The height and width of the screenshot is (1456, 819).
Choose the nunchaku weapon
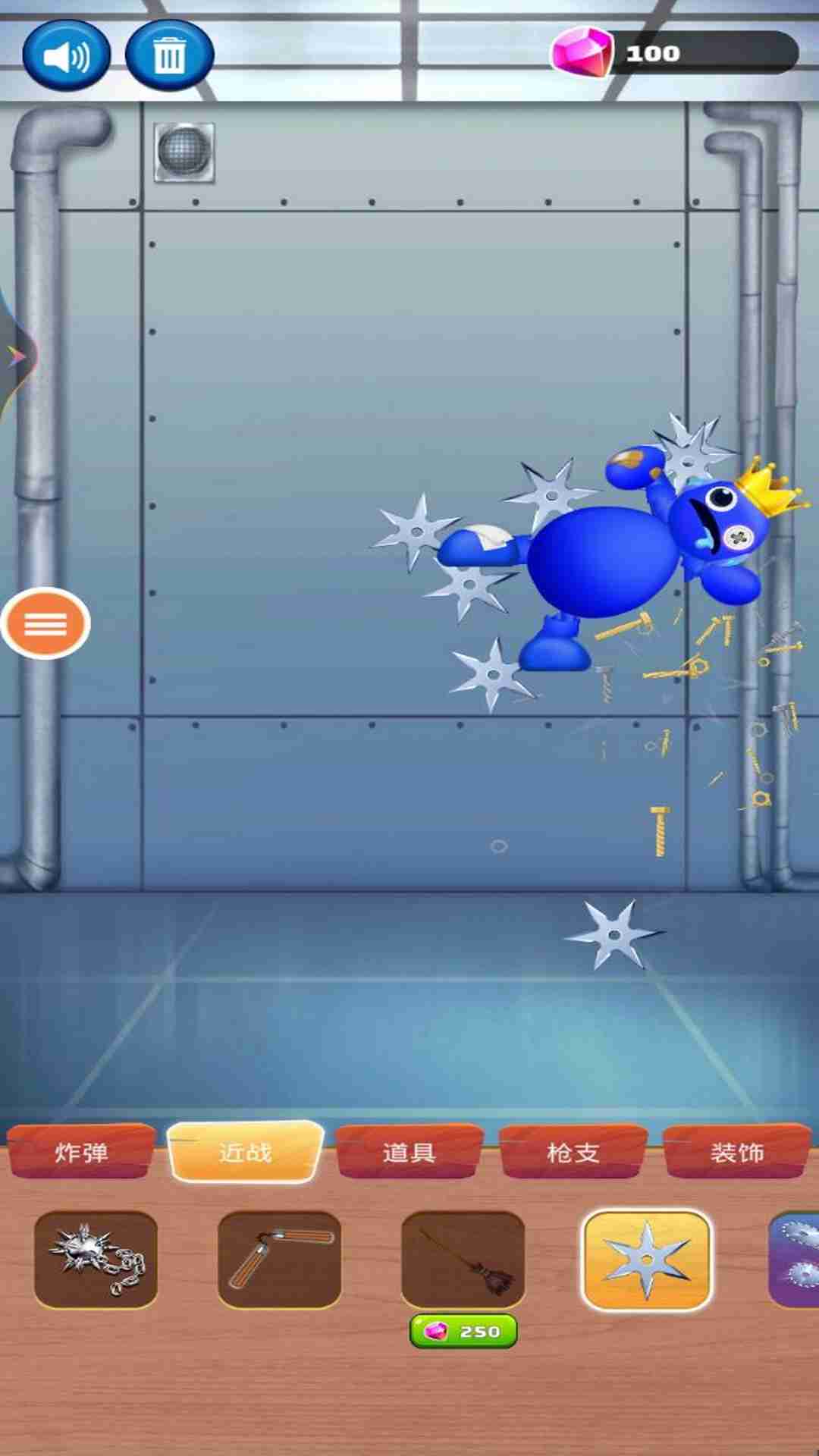[279, 1259]
